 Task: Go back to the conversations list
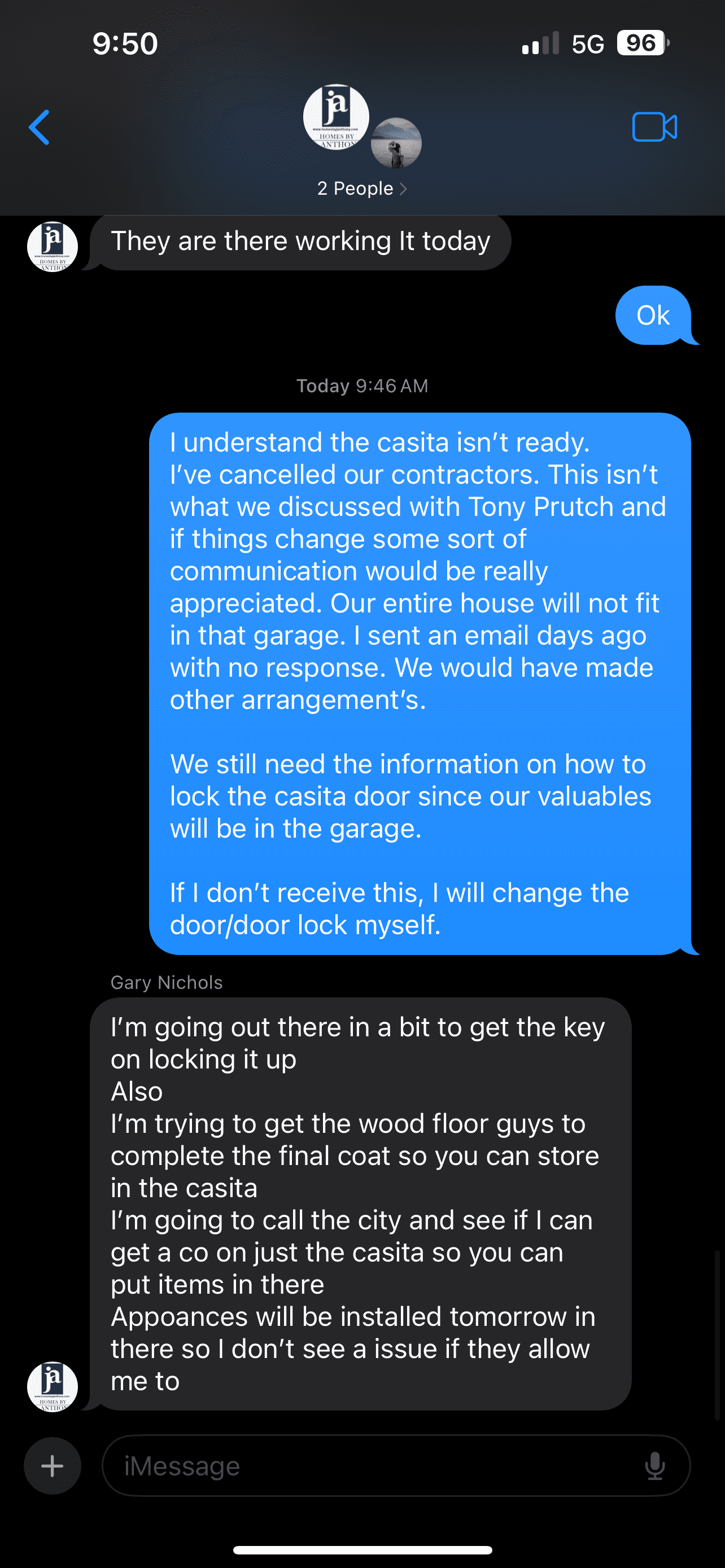pos(40,127)
